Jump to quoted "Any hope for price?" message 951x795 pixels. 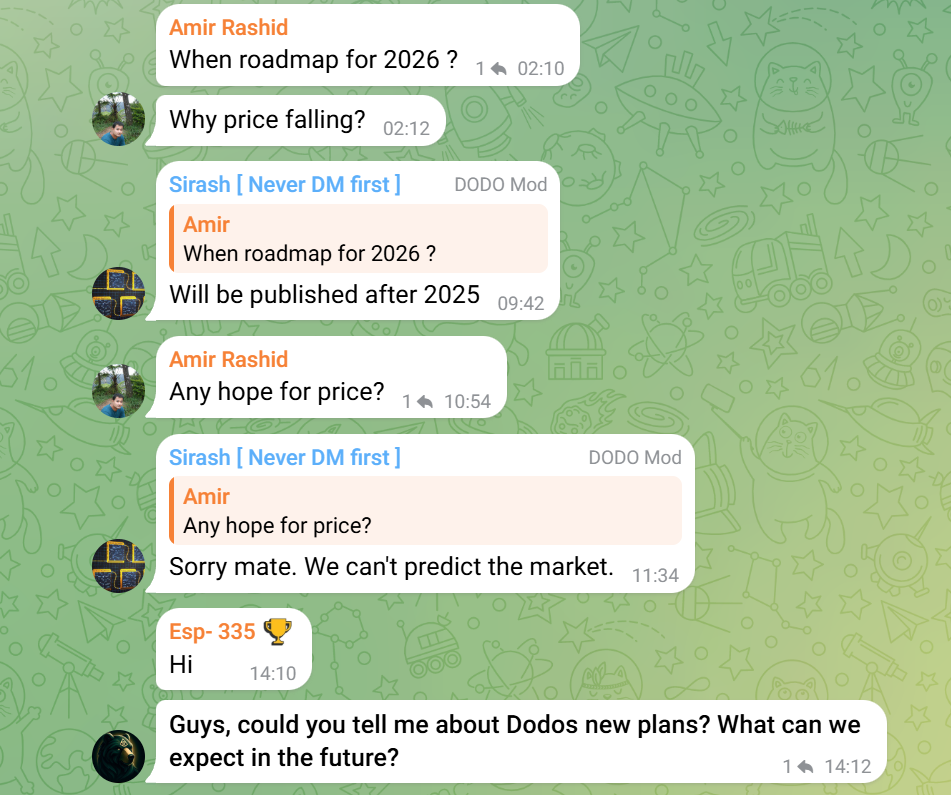(x=425, y=511)
